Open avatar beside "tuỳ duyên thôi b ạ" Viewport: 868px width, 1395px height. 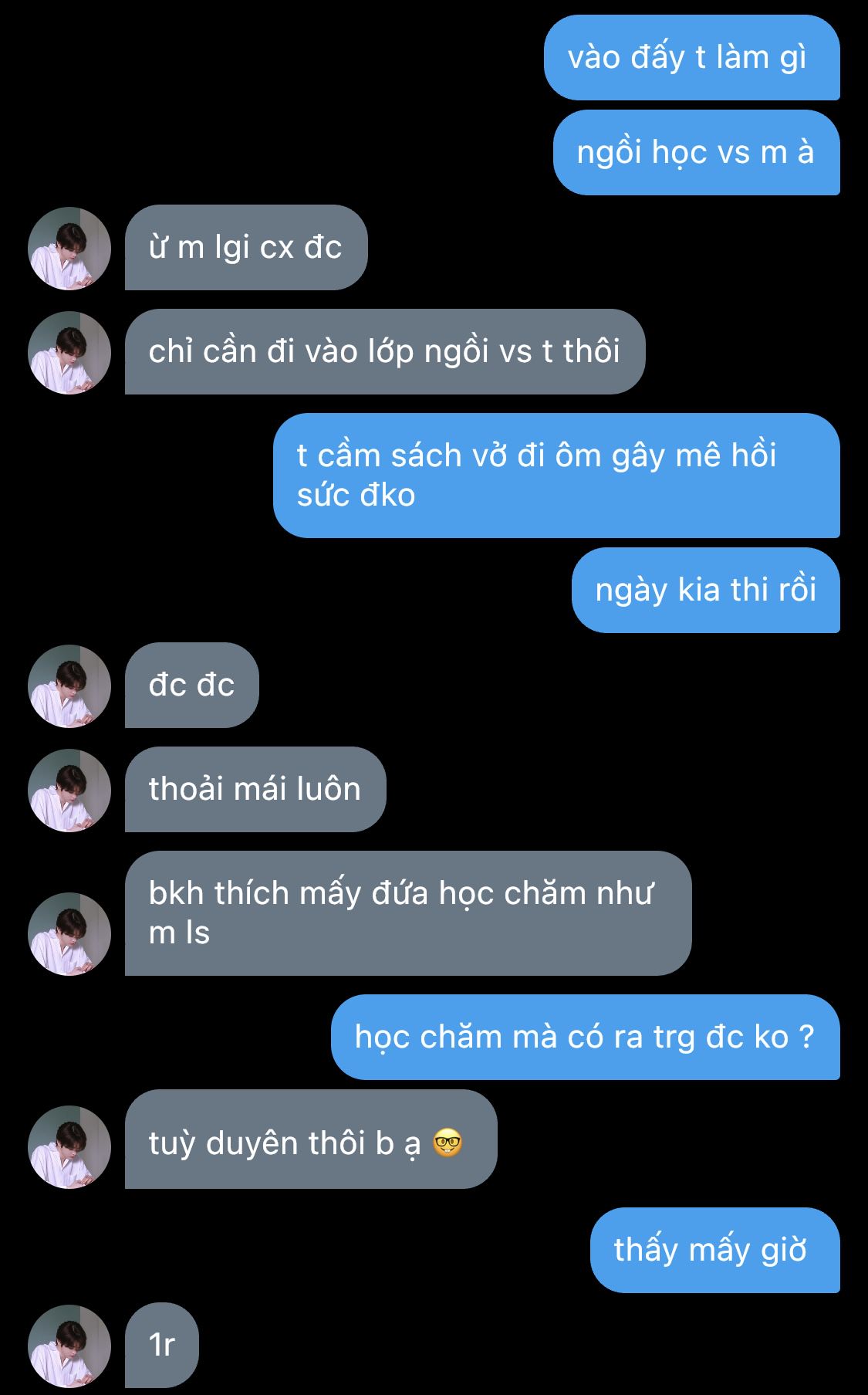coord(69,1147)
